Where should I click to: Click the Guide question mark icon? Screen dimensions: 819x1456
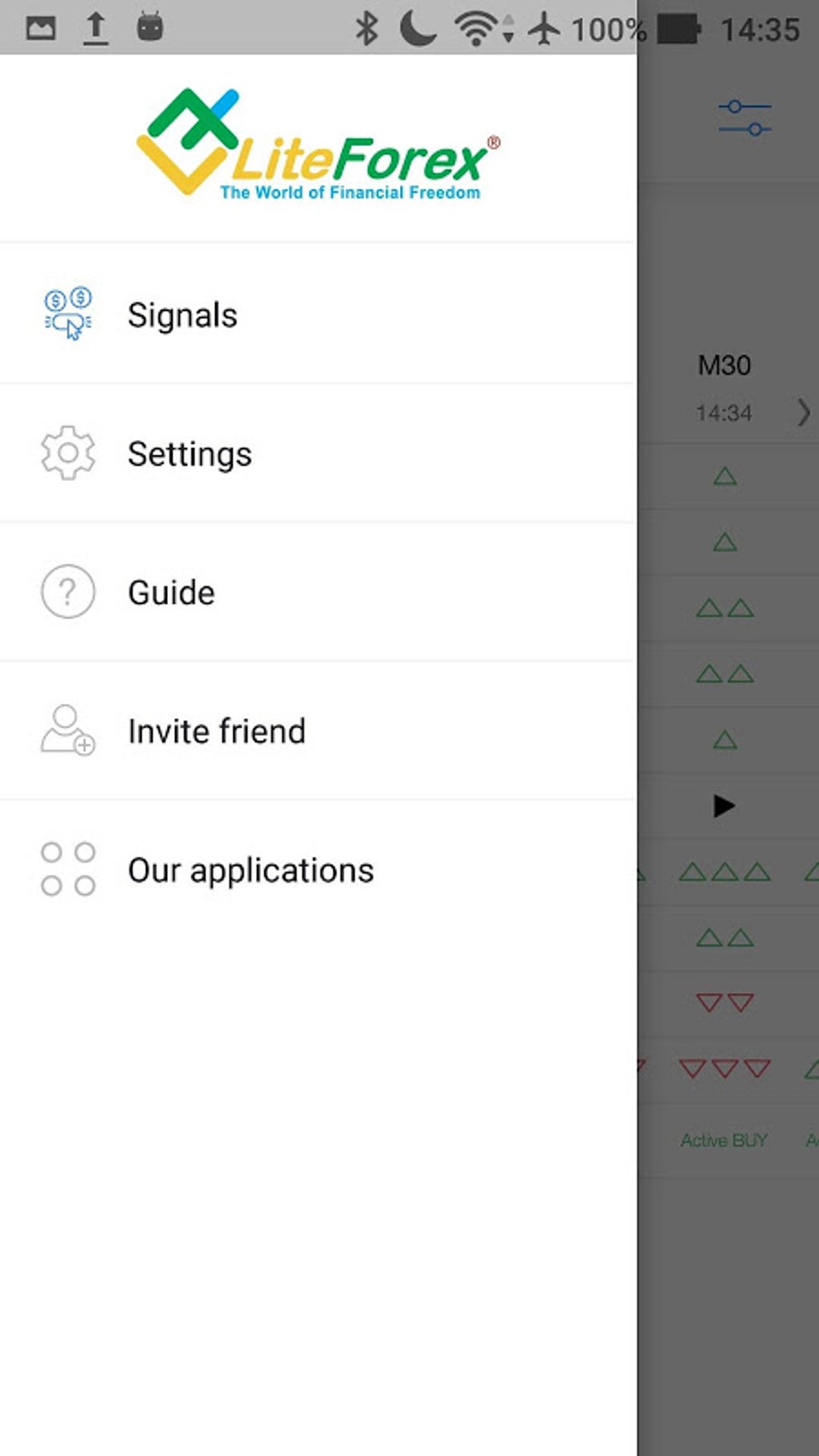click(x=68, y=592)
